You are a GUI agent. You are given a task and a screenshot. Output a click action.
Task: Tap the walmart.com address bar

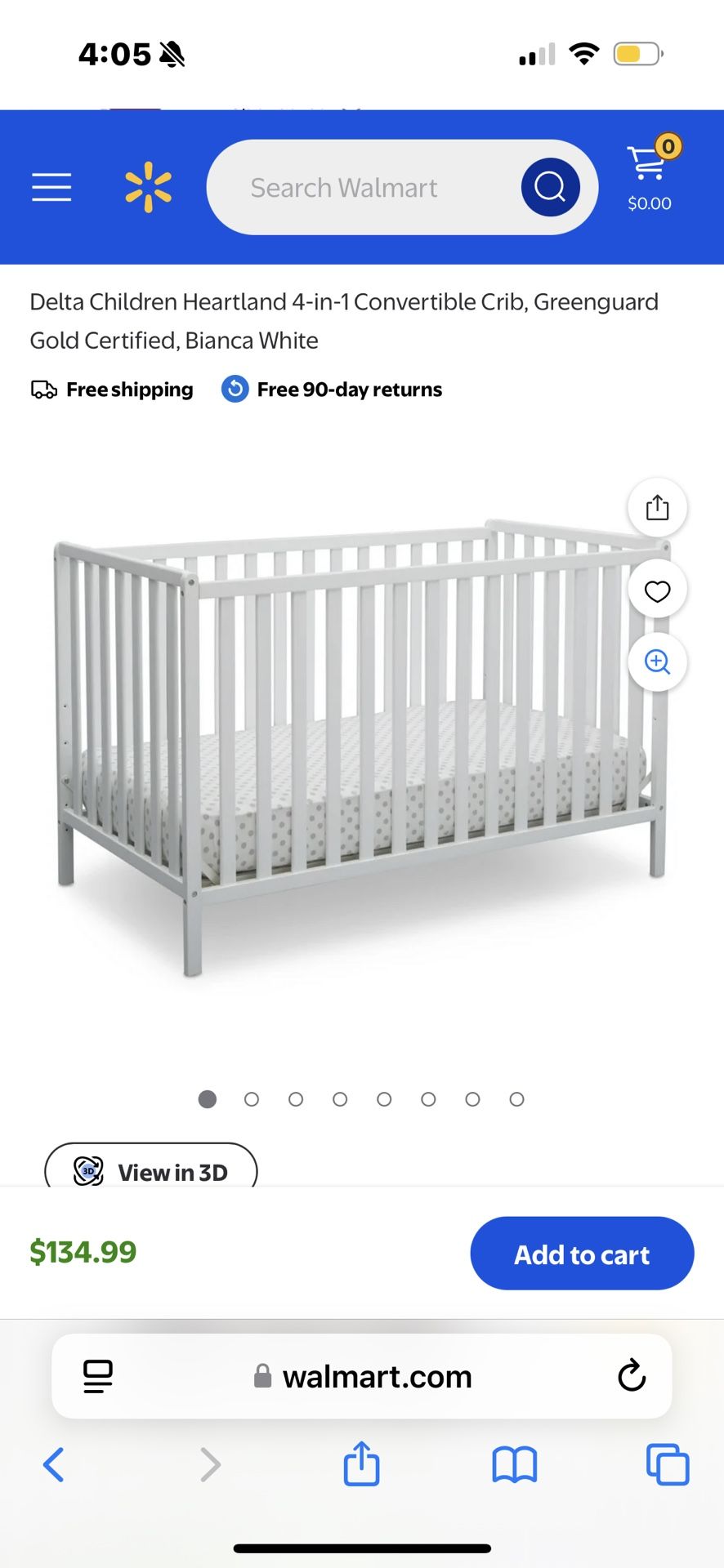tap(364, 1376)
